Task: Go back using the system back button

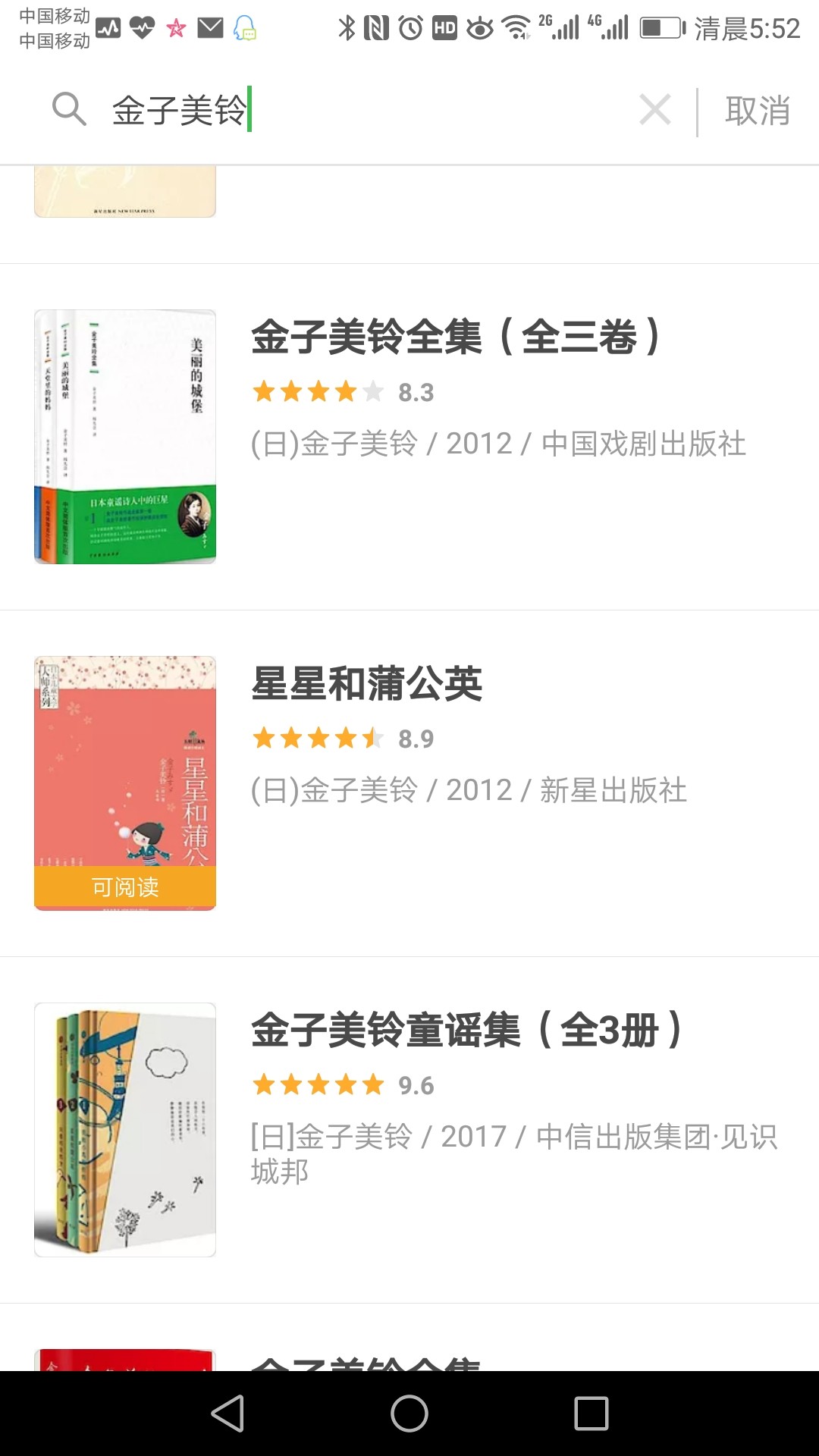Action: click(227, 1414)
